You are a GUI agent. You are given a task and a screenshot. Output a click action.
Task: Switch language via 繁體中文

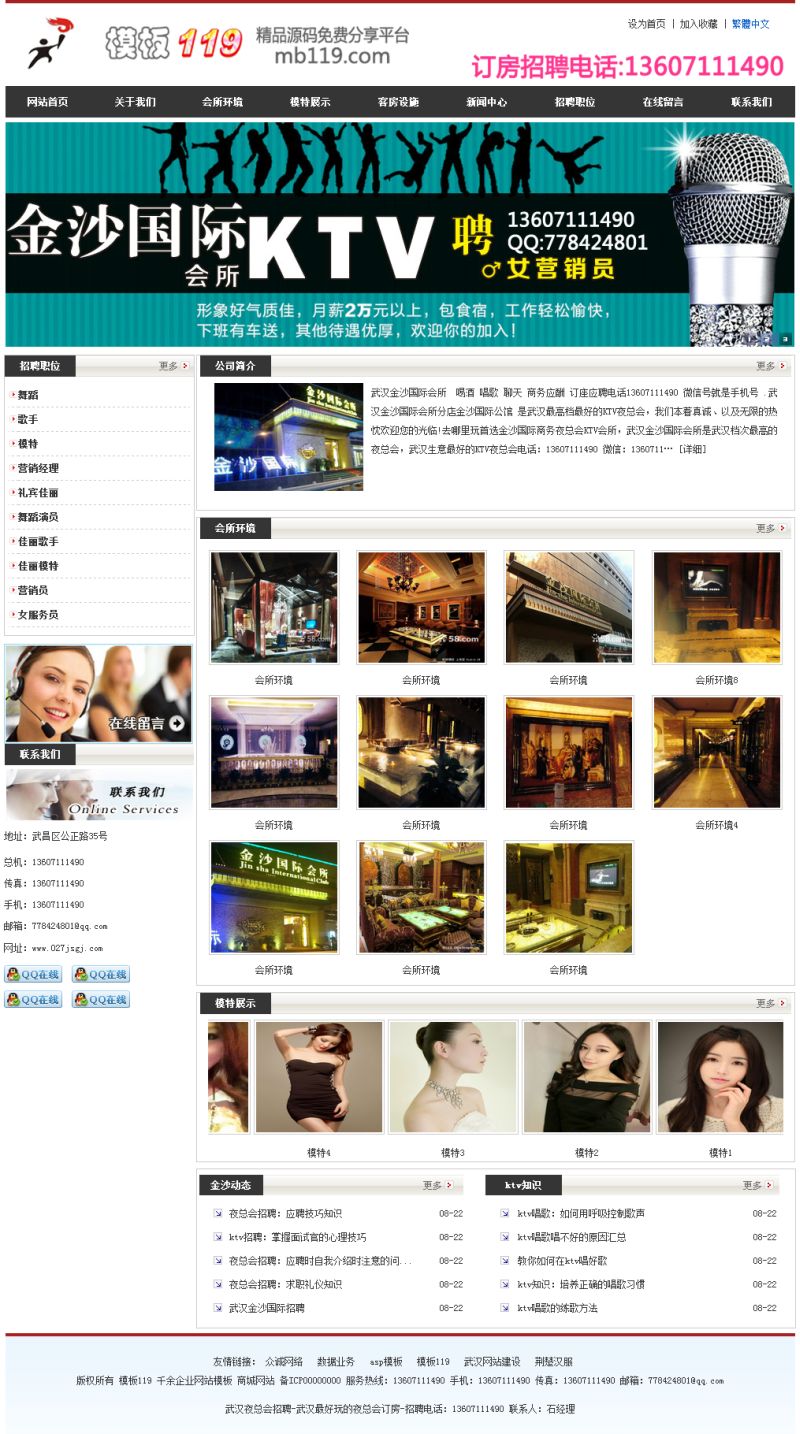pos(750,24)
